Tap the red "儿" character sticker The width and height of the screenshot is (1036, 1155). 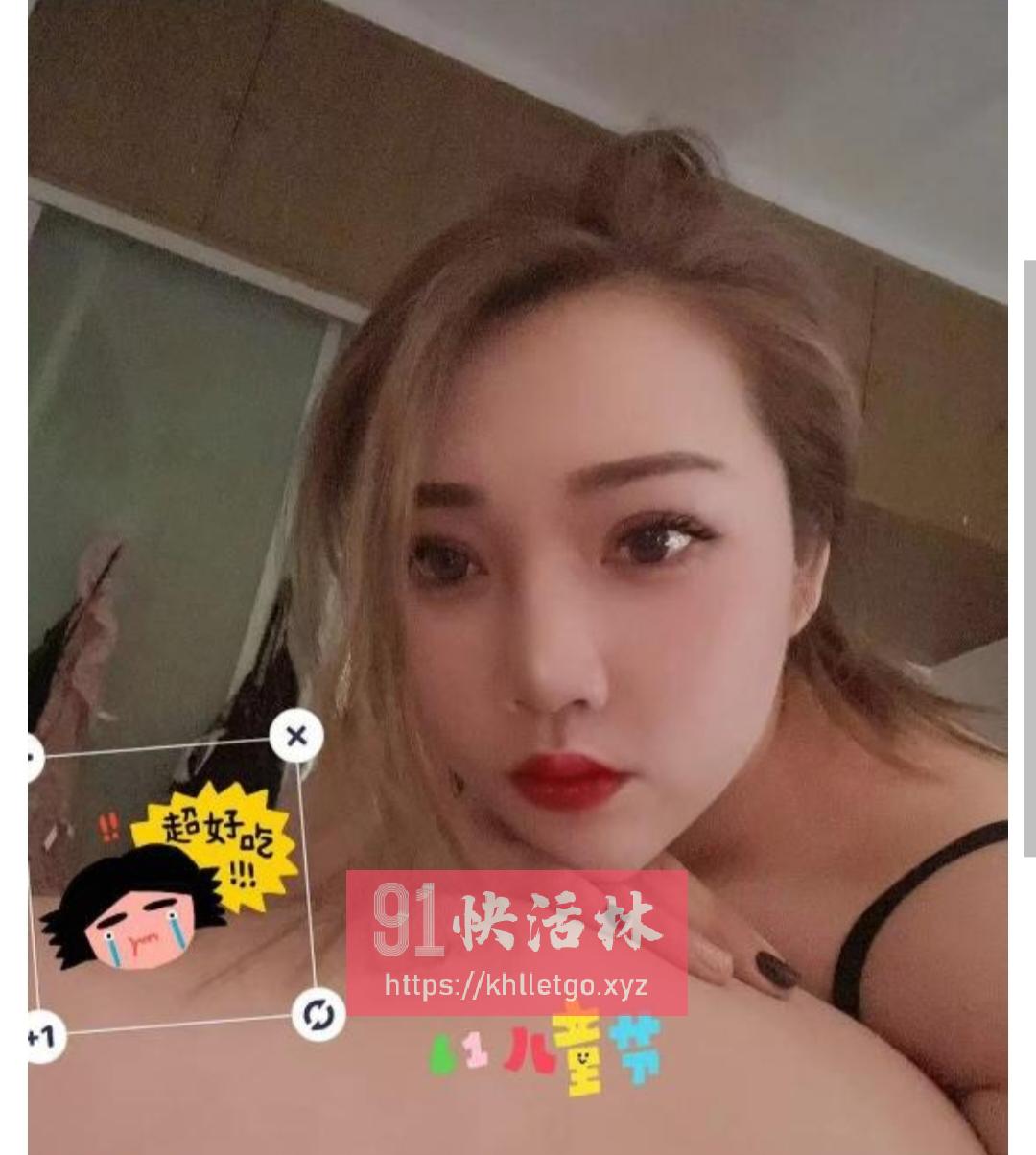pyautogui.click(x=526, y=1050)
